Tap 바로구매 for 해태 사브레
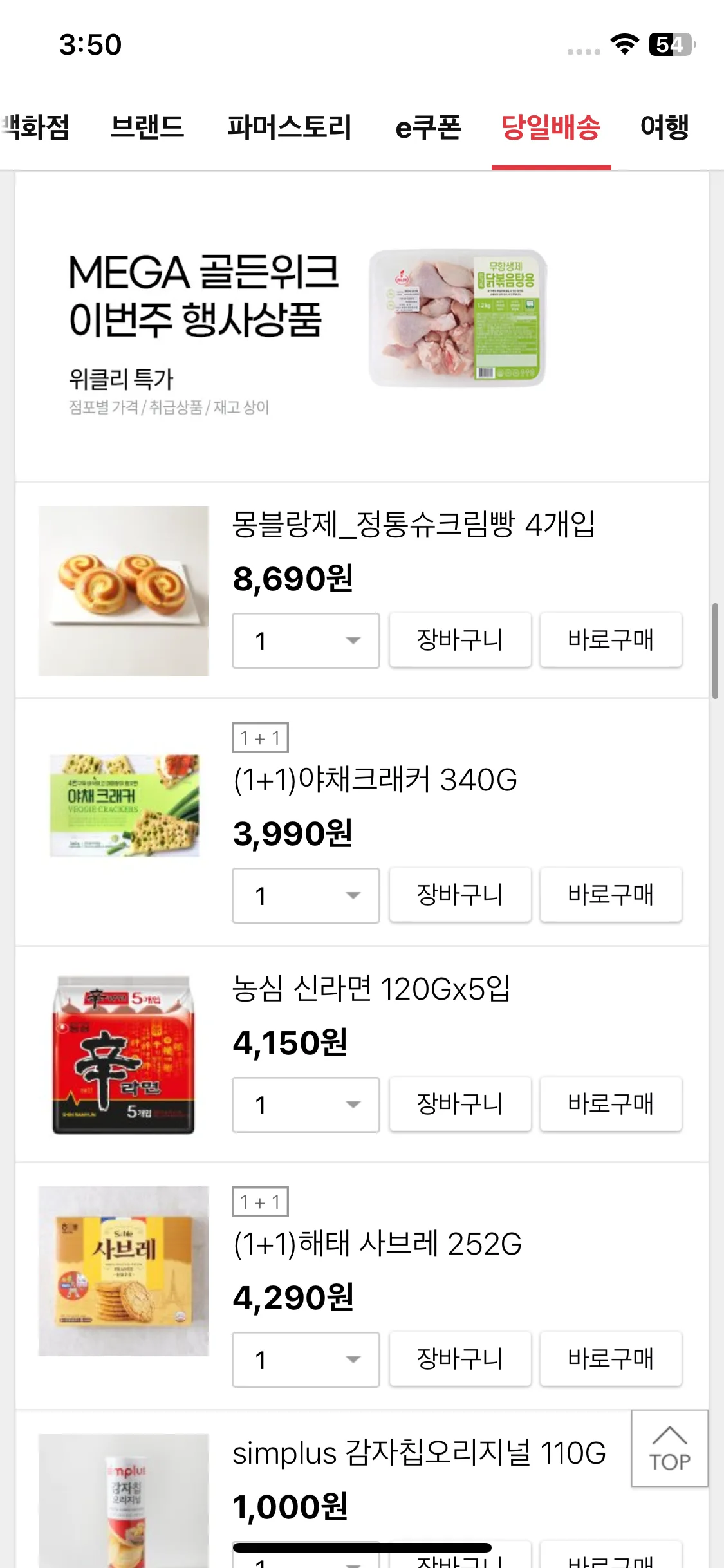This screenshot has height=1568, width=724. 611,1359
